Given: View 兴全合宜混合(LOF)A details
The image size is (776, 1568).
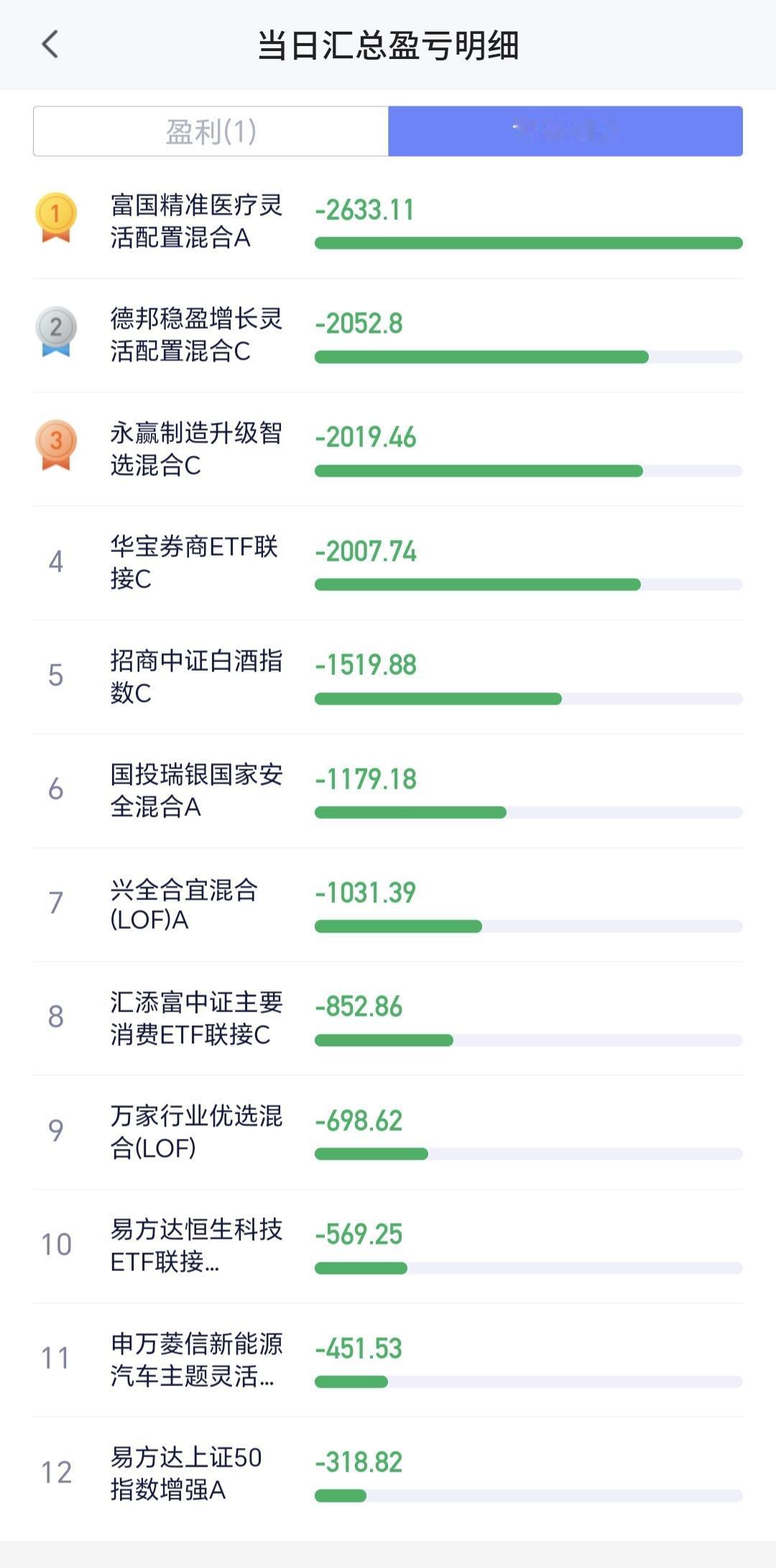Looking at the screenshot, I should (x=388, y=904).
